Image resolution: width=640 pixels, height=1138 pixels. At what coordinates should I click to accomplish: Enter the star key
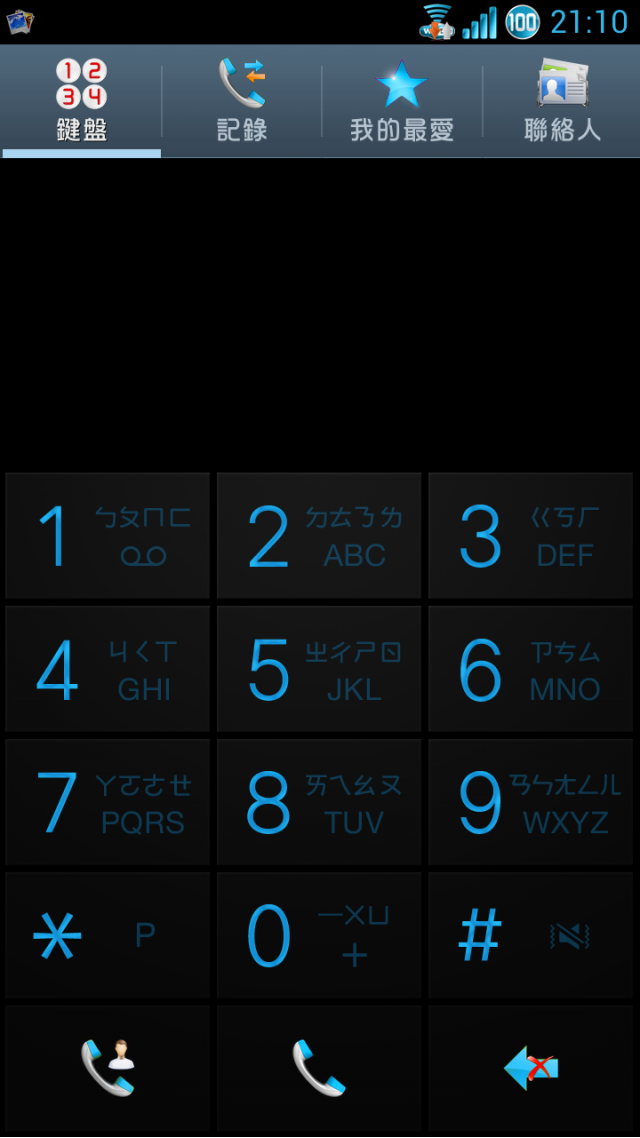pos(107,935)
